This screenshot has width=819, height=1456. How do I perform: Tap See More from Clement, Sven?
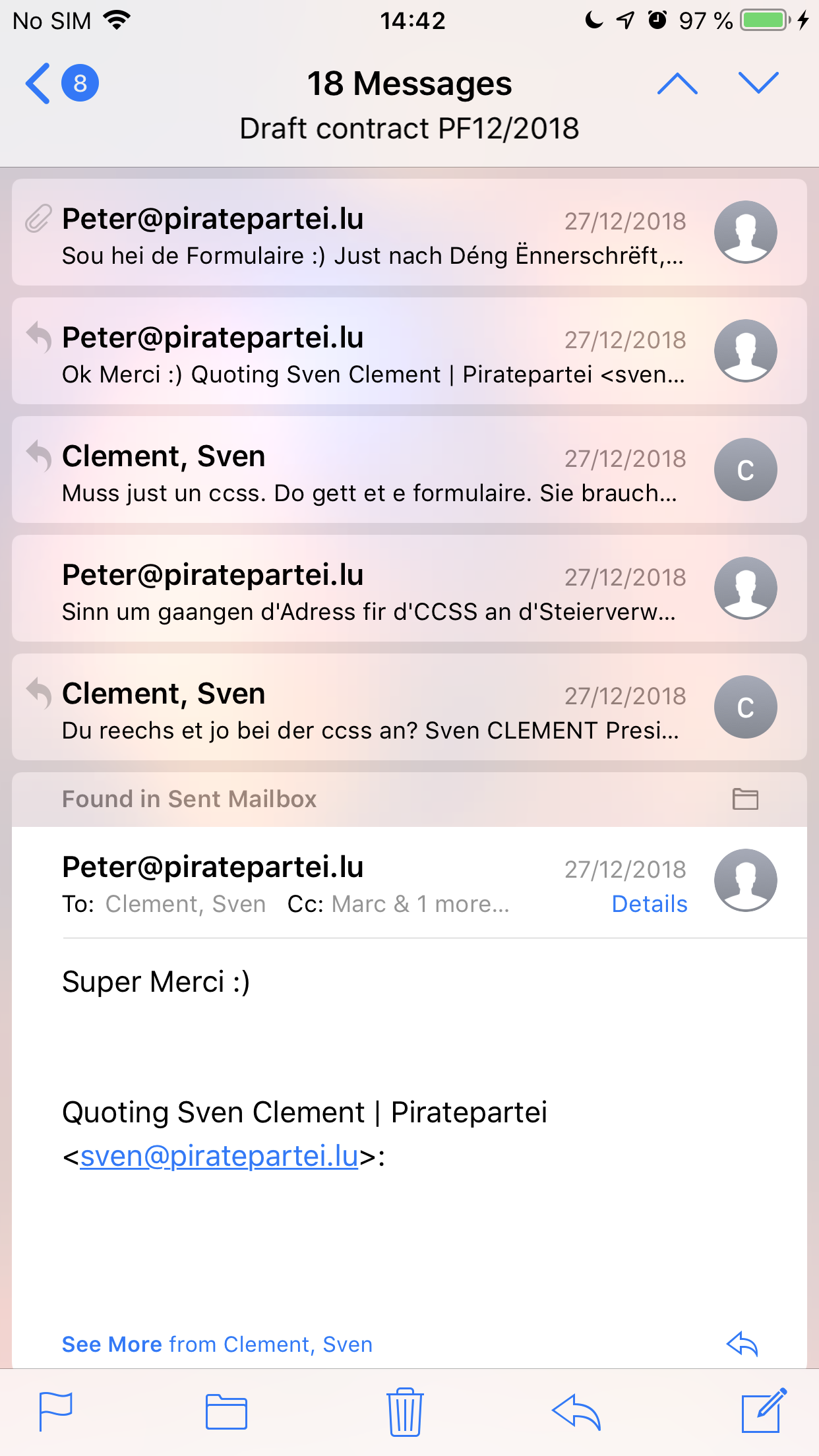click(x=217, y=1344)
